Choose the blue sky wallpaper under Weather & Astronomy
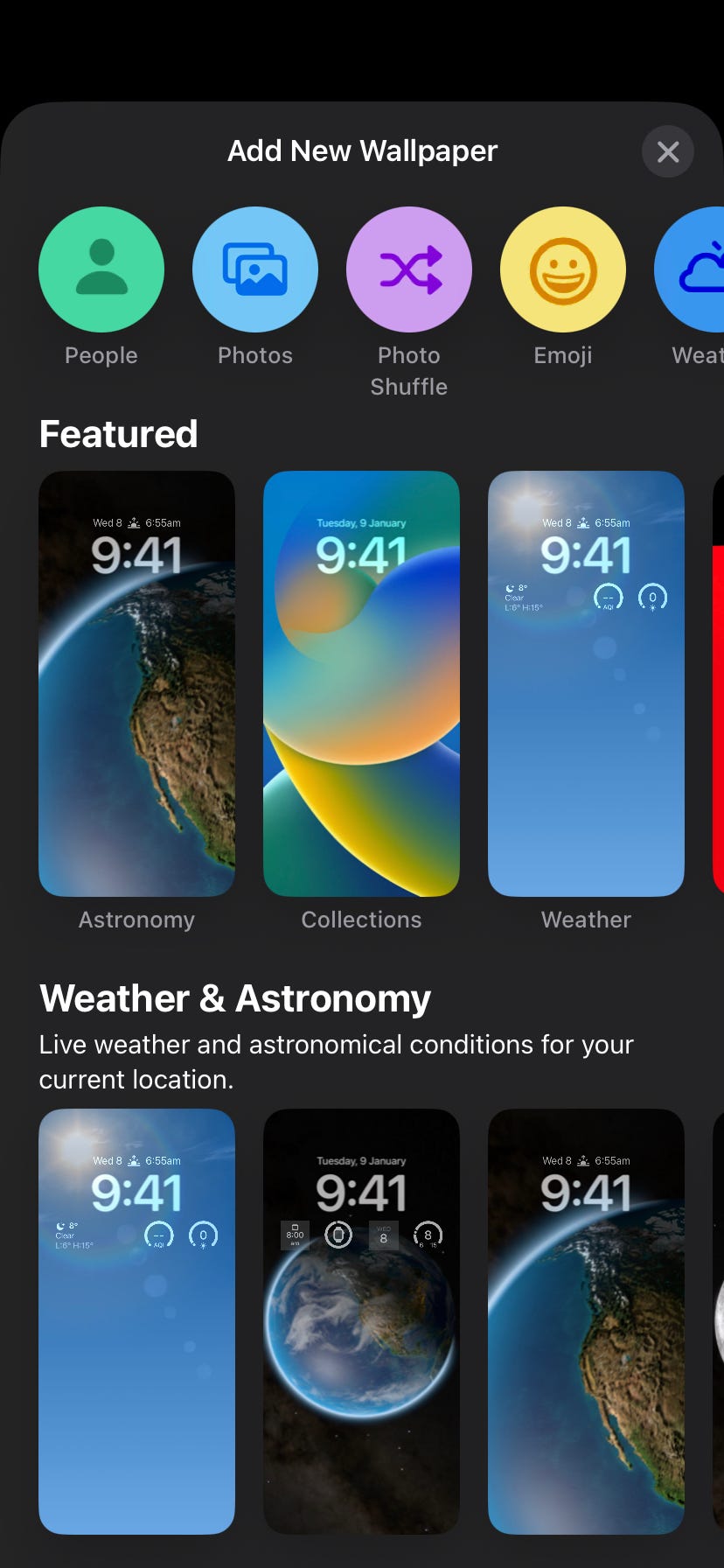The height and width of the screenshot is (1568, 724). (x=136, y=1321)
